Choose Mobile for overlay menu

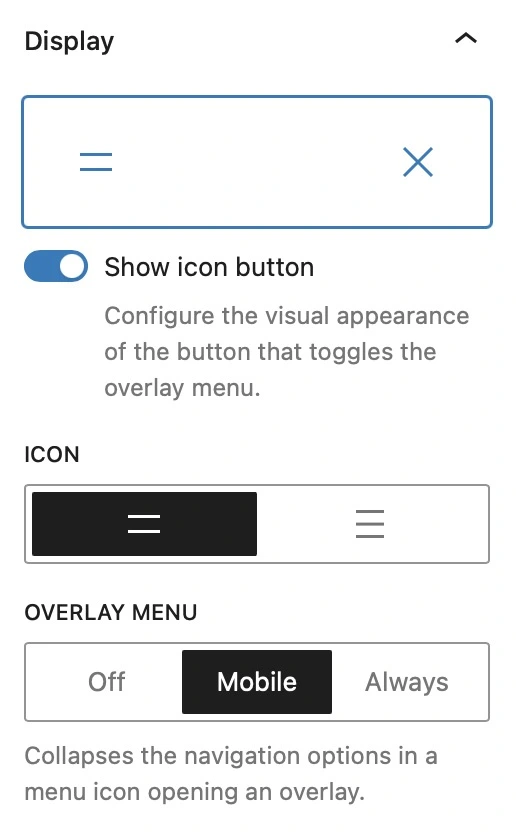(257, 682)
